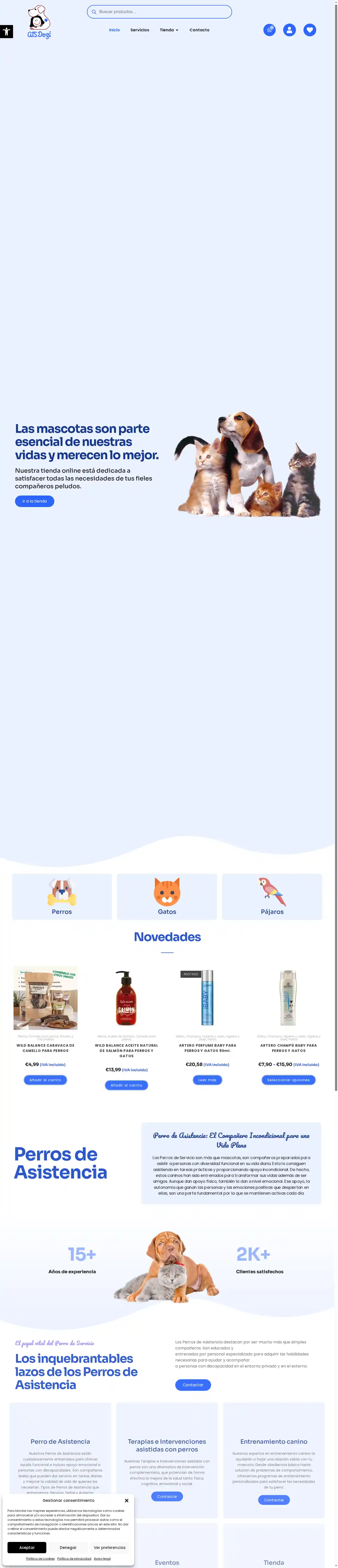Go to Servicios in the menu

[140, 30]
